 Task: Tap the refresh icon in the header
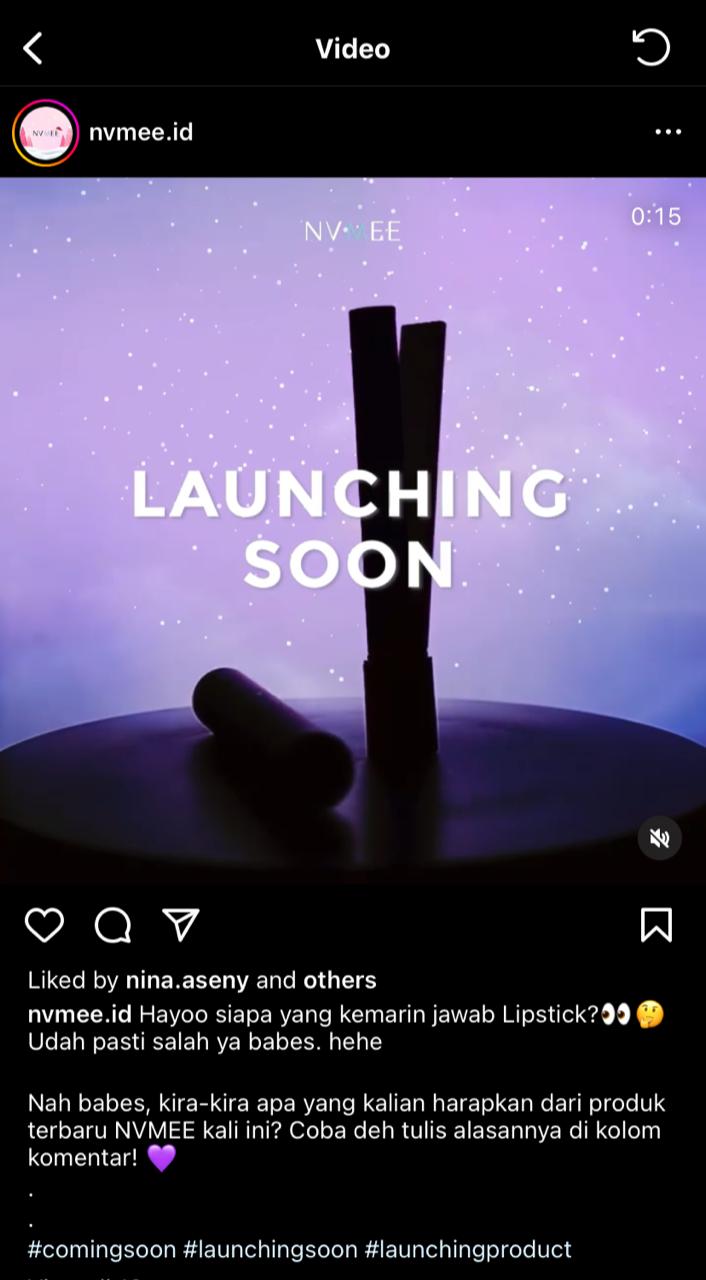coord(651,47)
